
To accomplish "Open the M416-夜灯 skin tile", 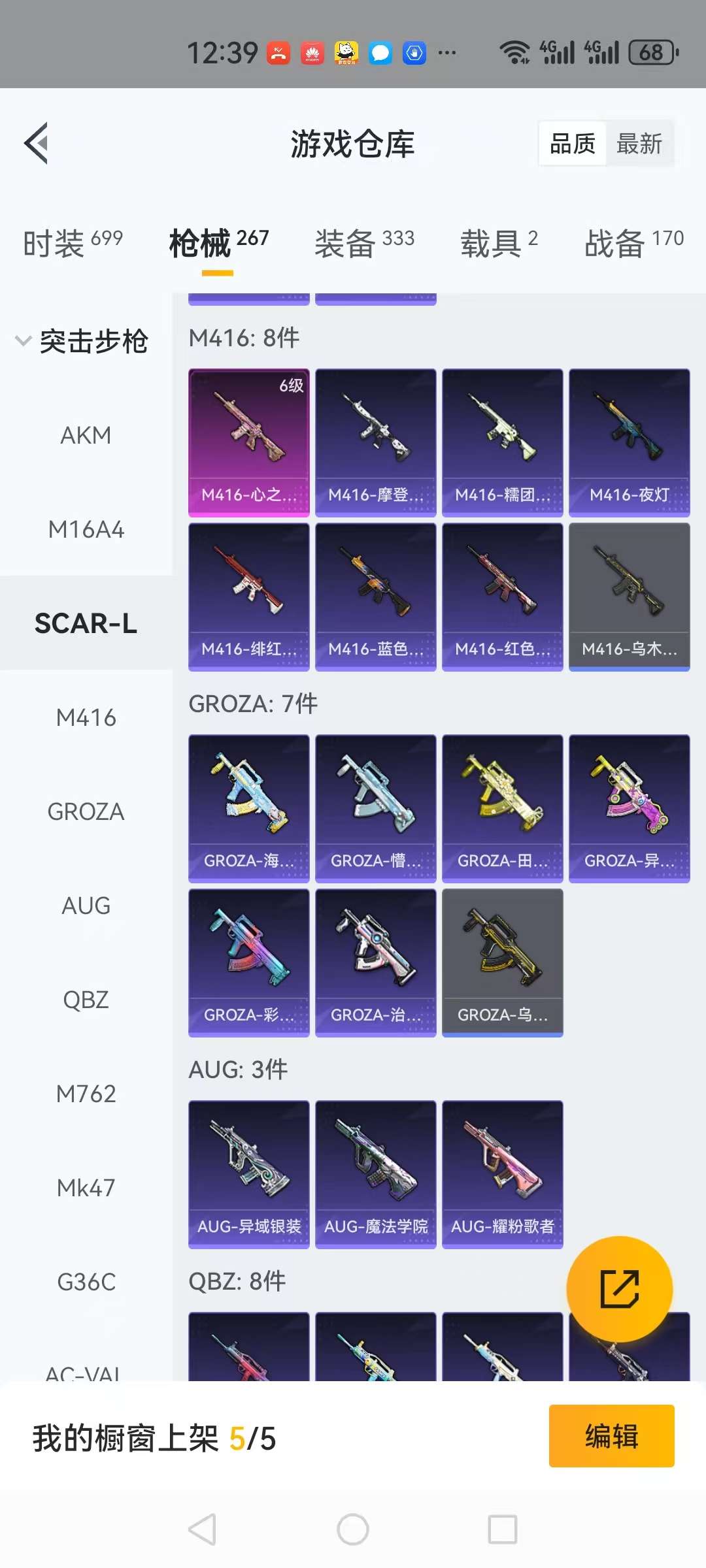I will (x=629, y=442).
